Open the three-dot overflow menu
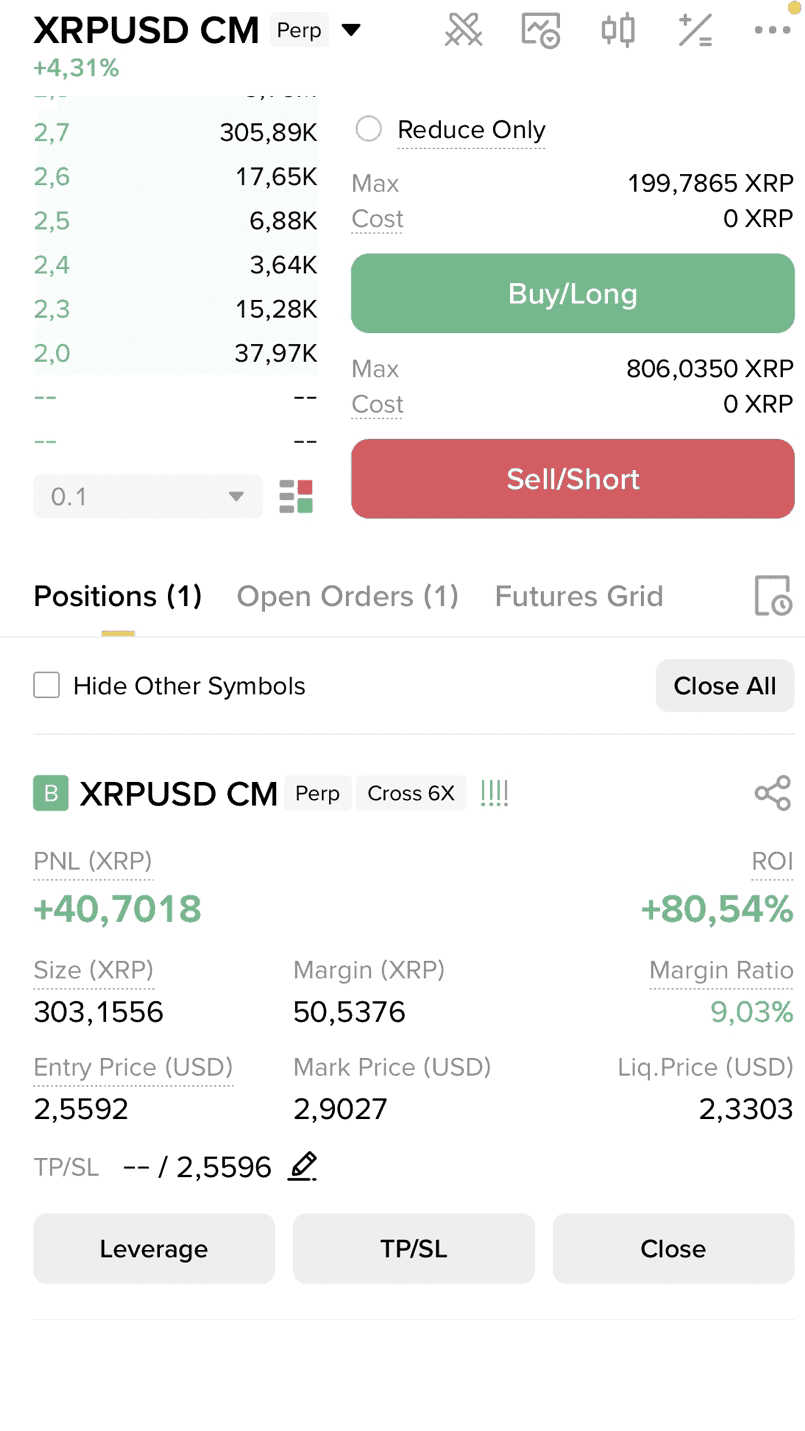 click(772, 30)
